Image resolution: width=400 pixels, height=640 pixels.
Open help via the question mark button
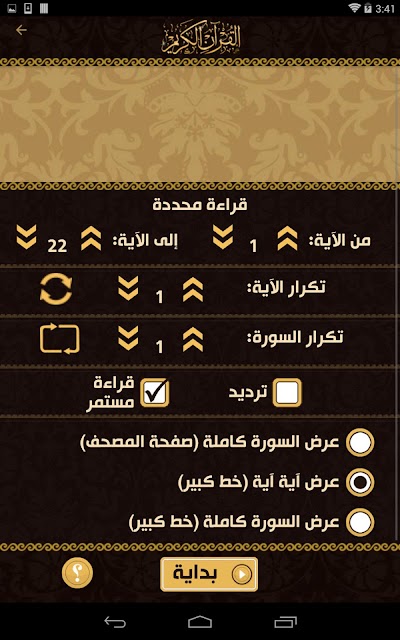(x=78, y=573)
